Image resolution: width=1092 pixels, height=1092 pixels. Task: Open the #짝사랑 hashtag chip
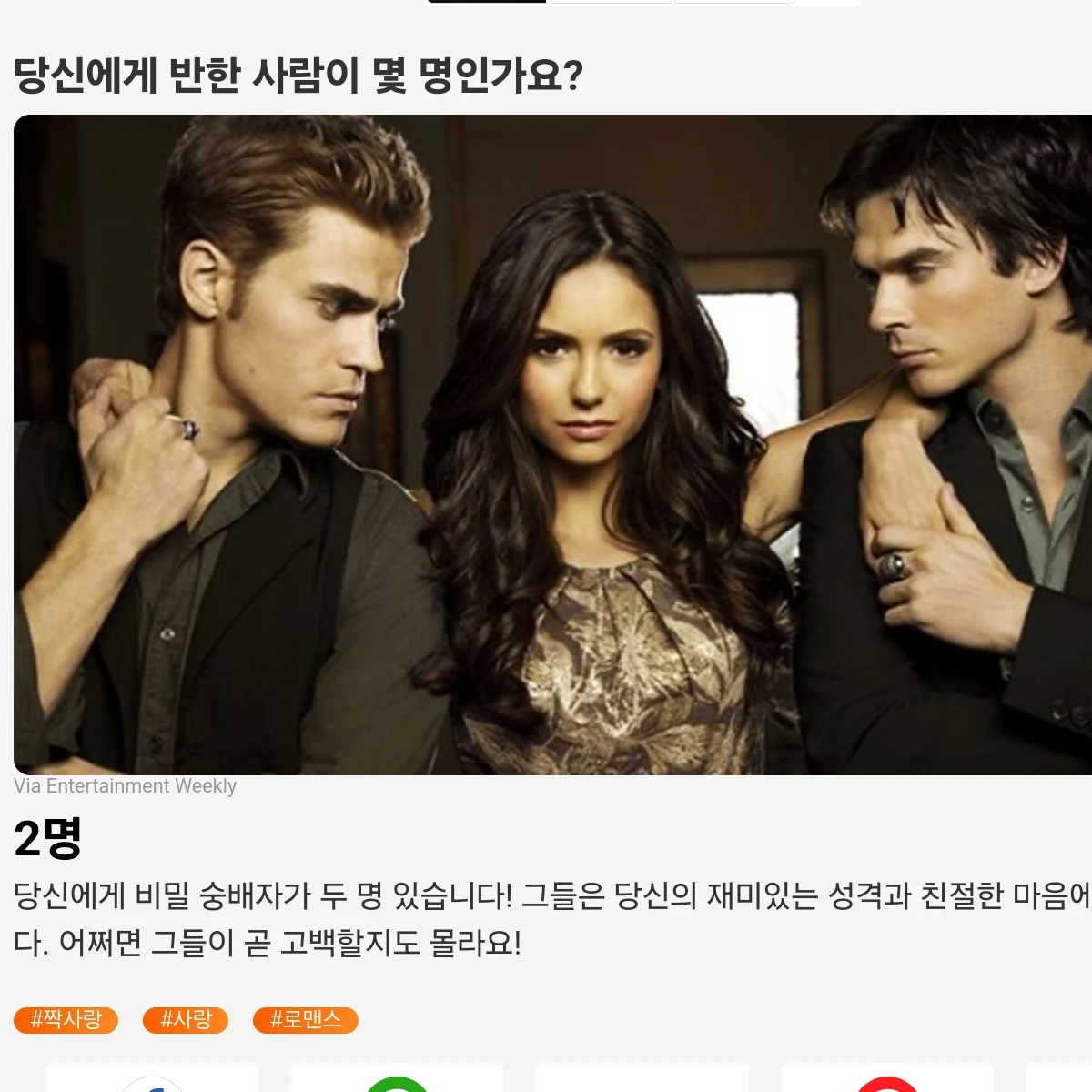[66, 1020]
